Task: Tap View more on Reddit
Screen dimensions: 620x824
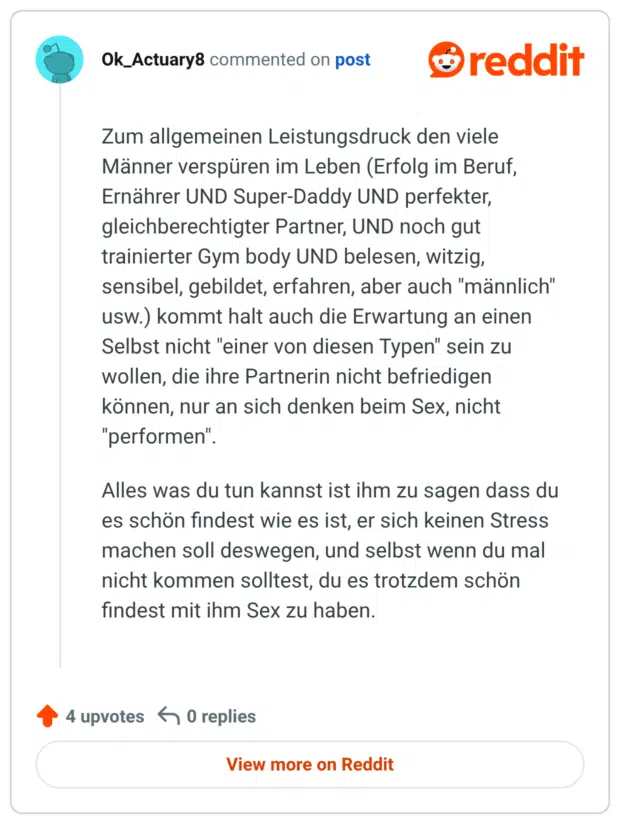Action: pos(310,764)
